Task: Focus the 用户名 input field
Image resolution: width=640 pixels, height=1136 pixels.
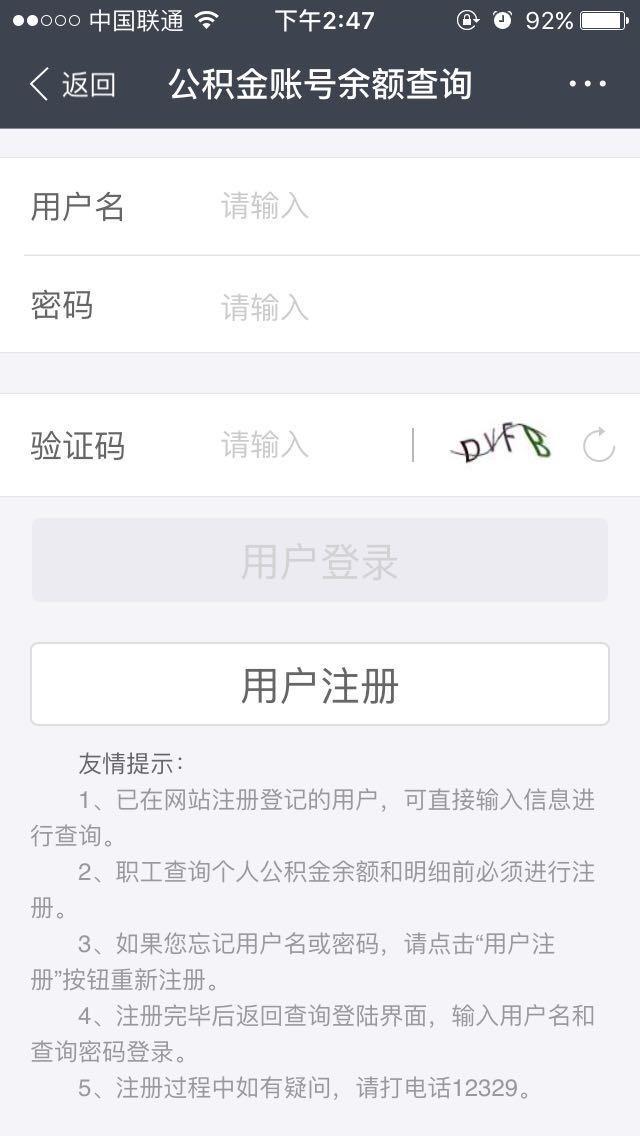Action: click(x=400, y=207)
